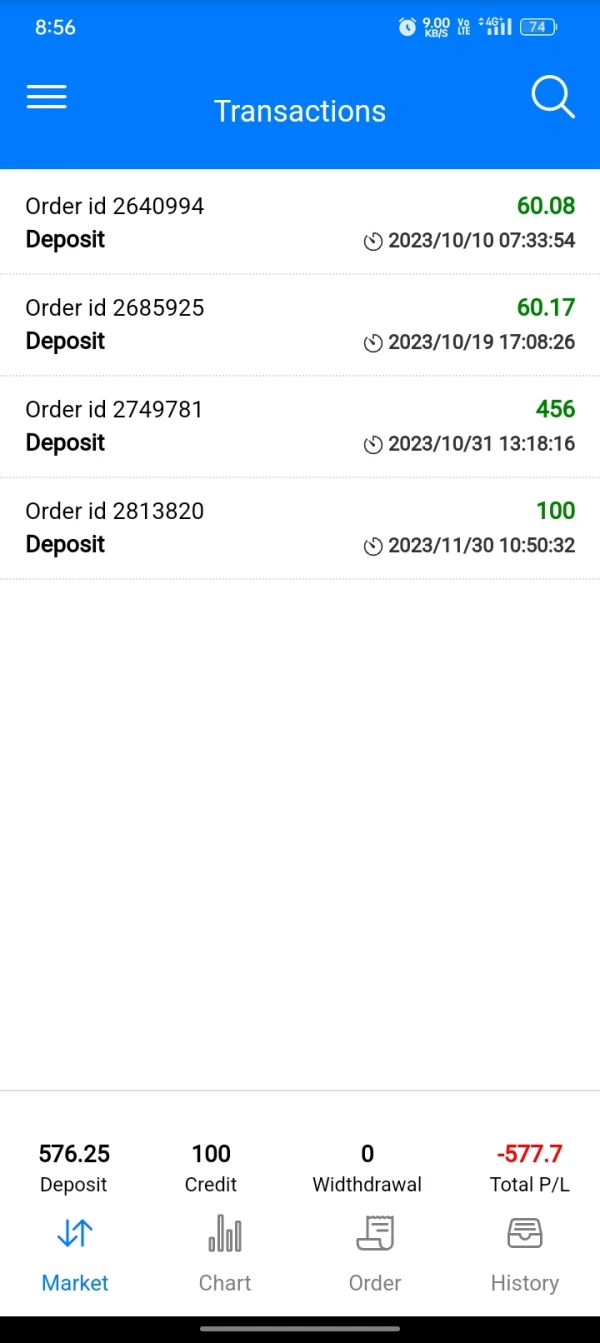Open the Order tab

(x=375, y=1254)
